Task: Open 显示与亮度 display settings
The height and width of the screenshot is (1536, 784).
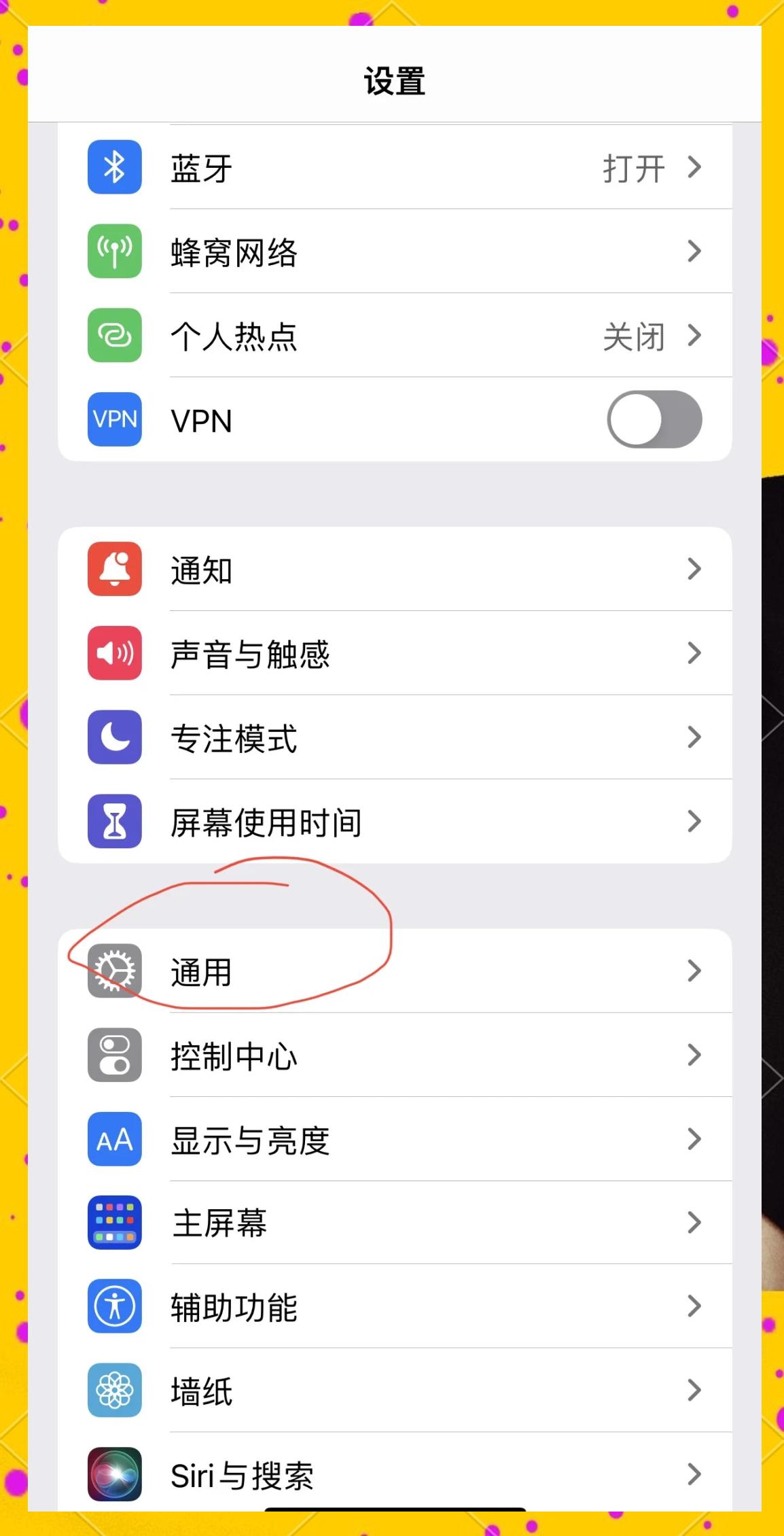Action: click(x=394, y=1140)
